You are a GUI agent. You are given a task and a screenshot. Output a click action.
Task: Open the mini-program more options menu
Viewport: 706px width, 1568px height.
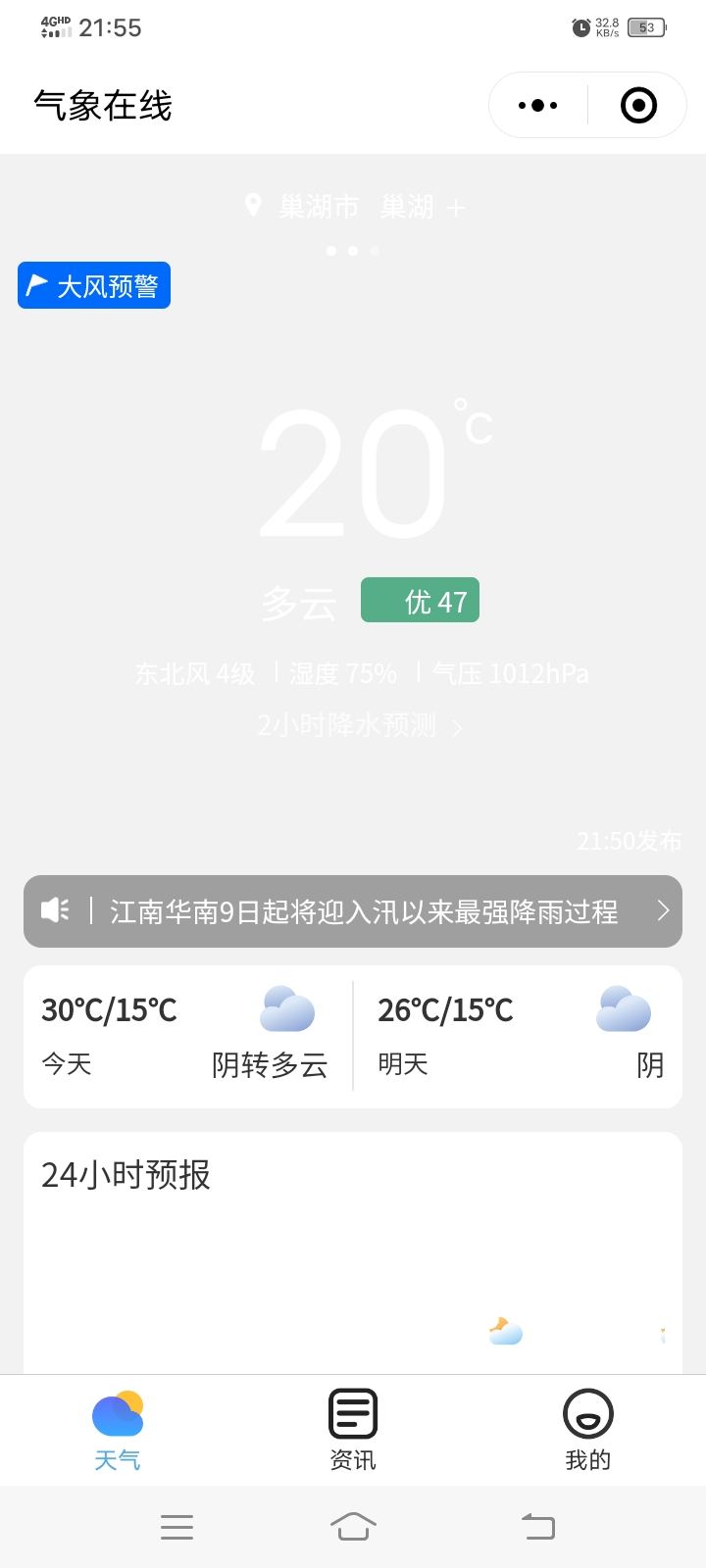[x=537, y=105]
